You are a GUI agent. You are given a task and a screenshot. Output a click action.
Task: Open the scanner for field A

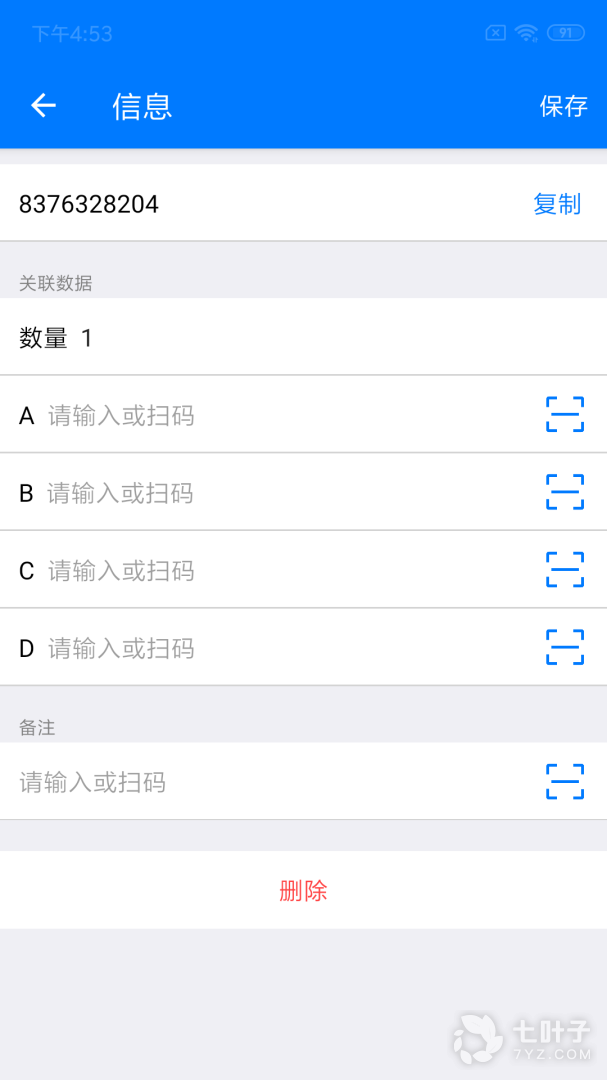[x=565, y=414]
